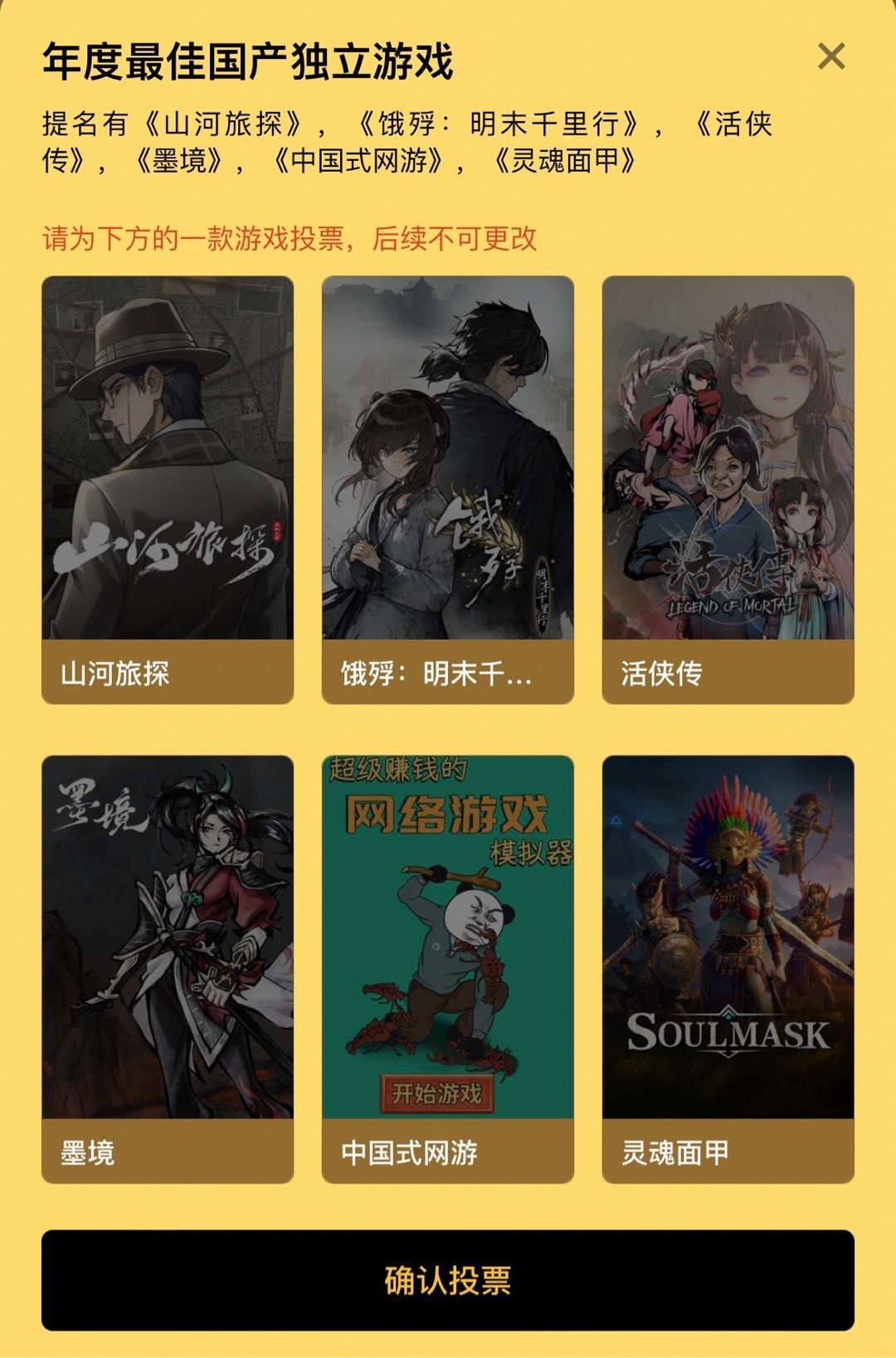Select 中国式网游 game card
Screen dimensions: 896x1358
[448, 969]
